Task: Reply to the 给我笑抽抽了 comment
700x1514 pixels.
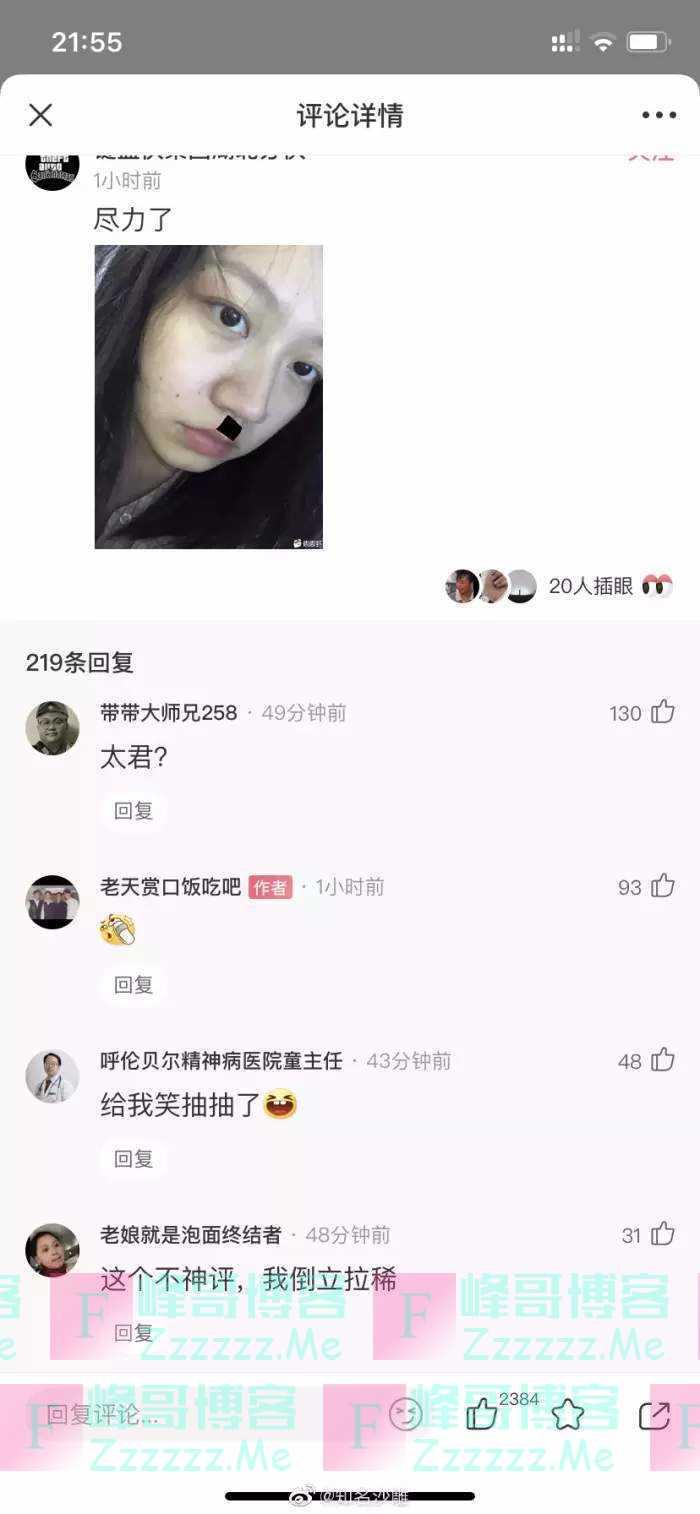Action: click(133, 1158)
